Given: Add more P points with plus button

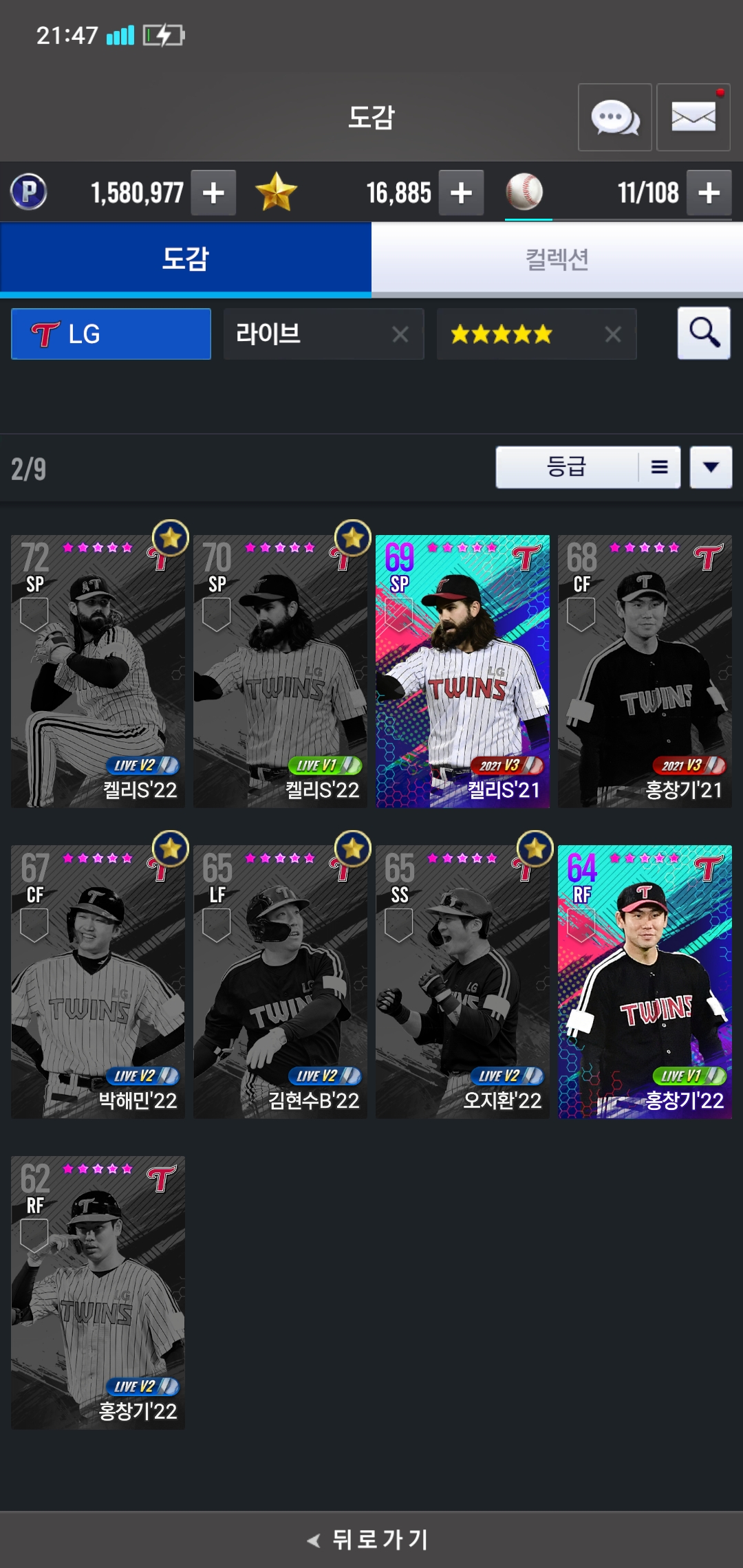Looking at the screenshot, I should [x=213, y=193].
